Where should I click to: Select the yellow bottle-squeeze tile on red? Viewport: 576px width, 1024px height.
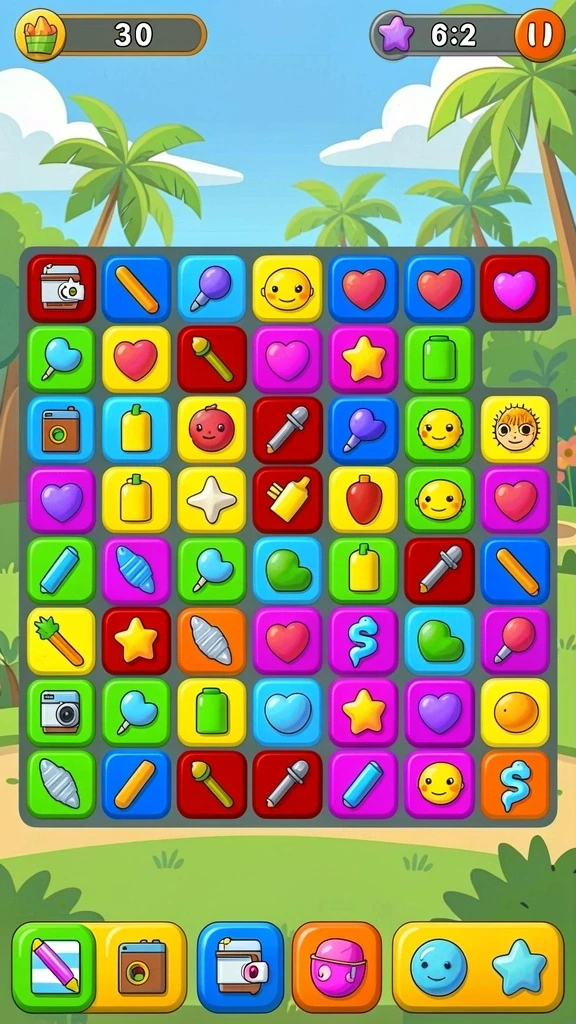(x=287, y=500)
